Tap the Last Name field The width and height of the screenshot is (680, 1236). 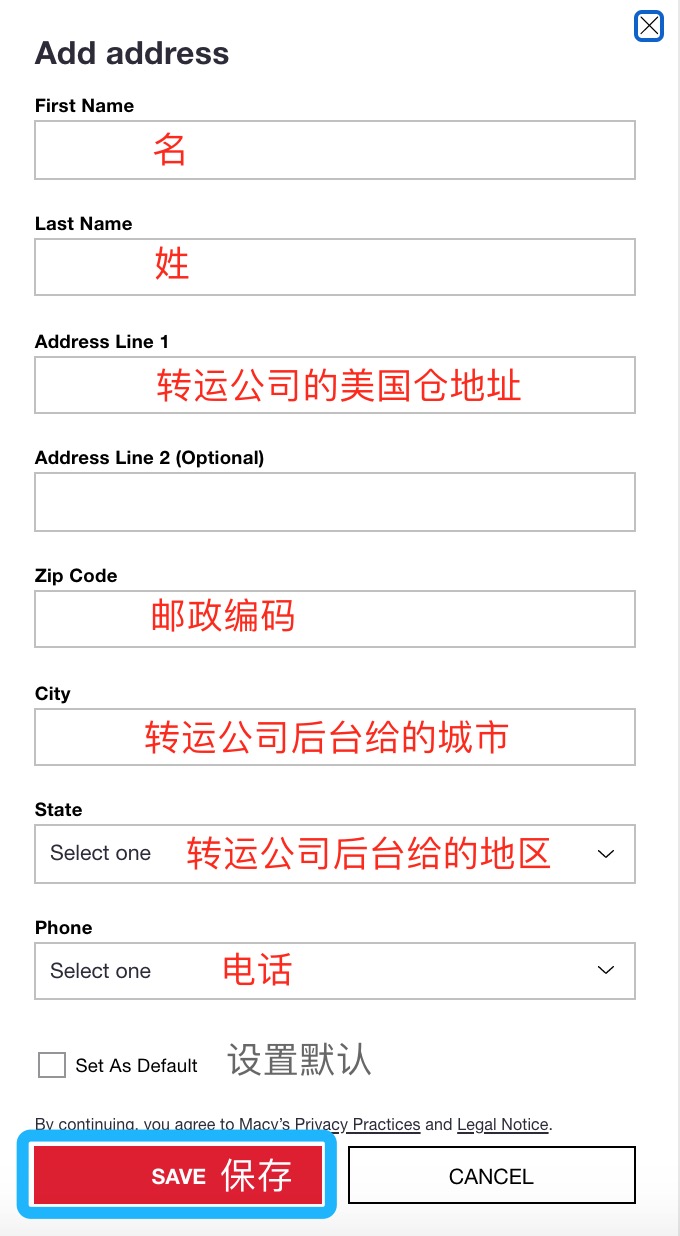(335, 267)
